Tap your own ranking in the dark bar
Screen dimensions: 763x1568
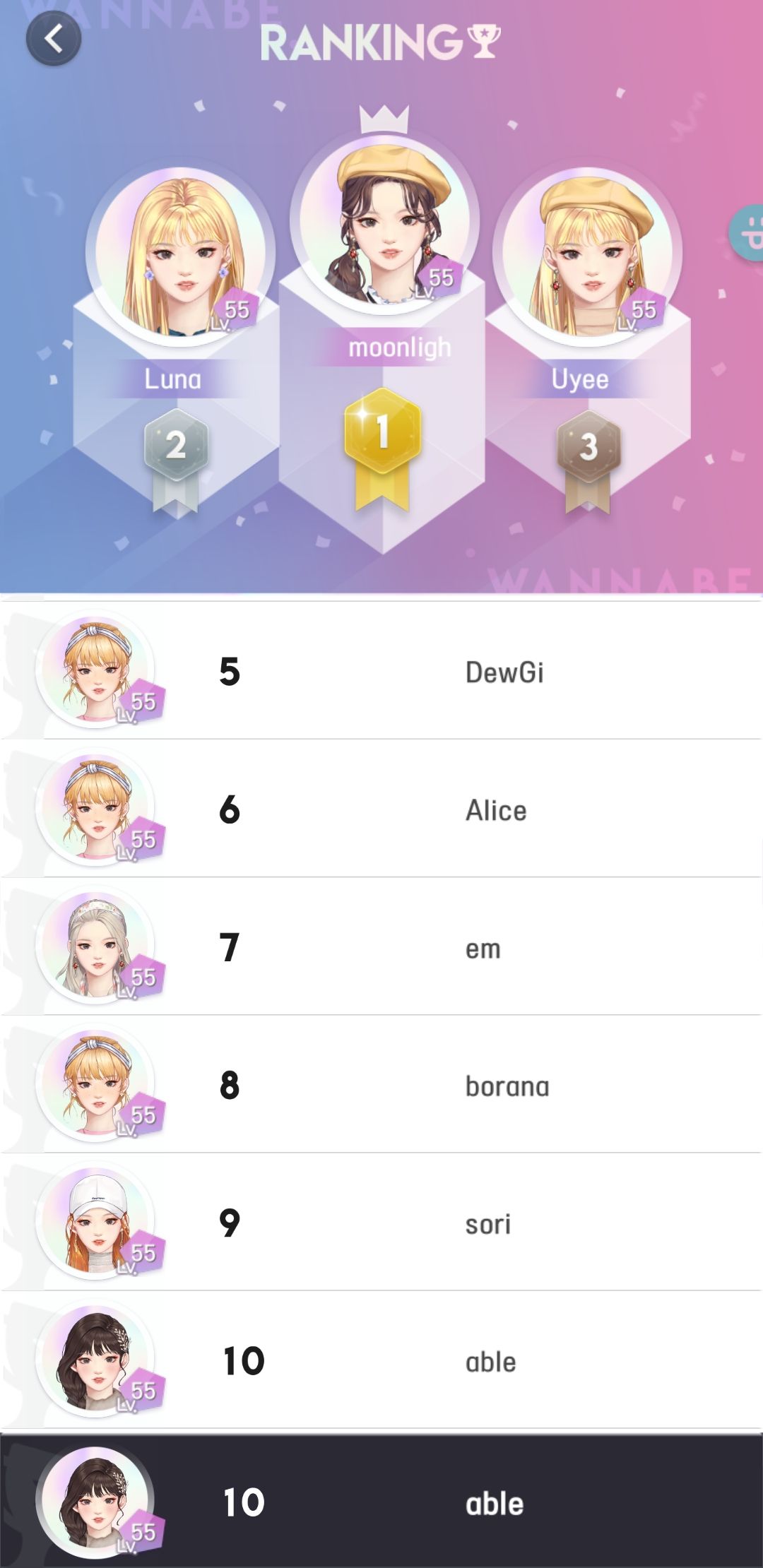coord(381,1501)
